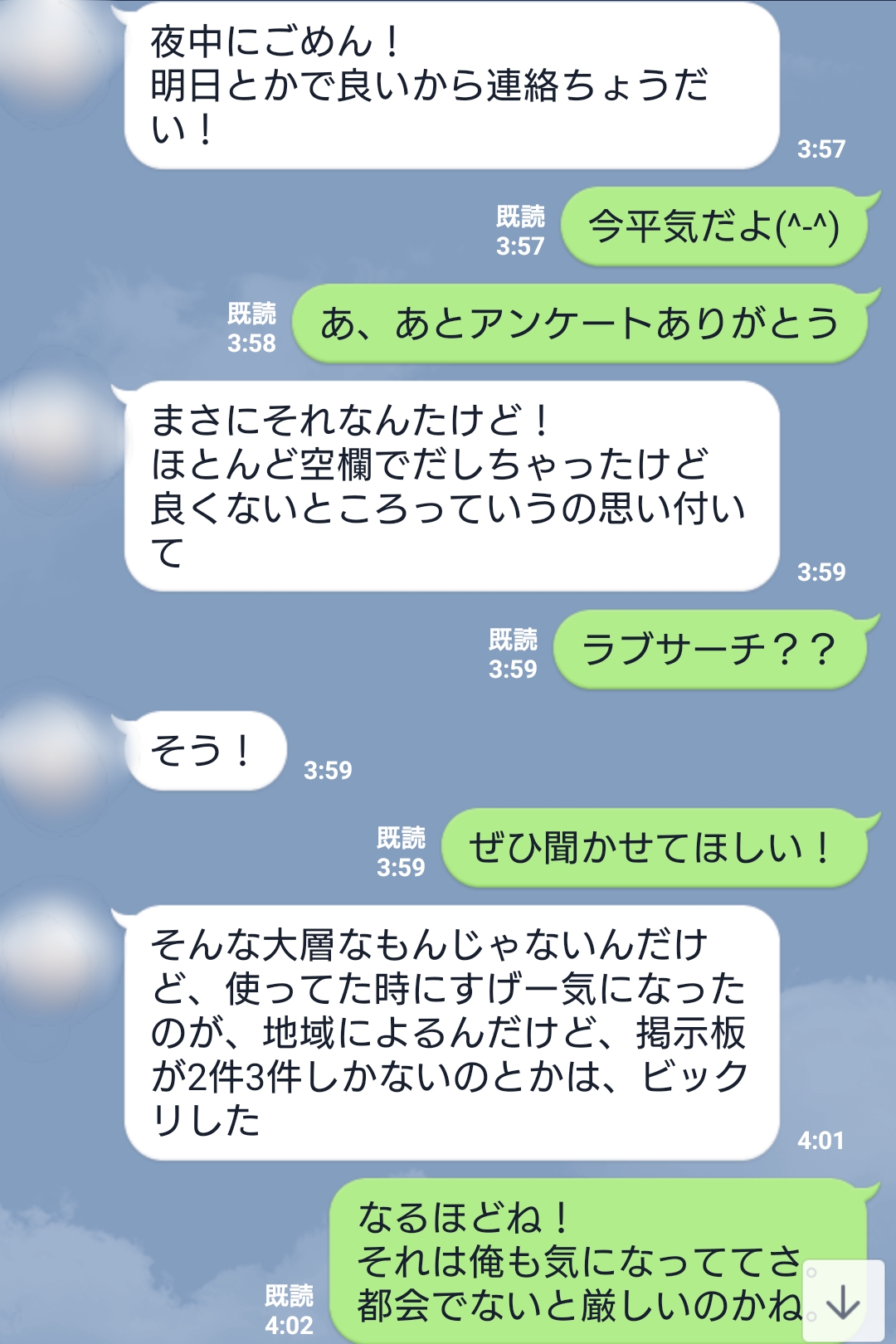Jump to latest message with down arrow
This screenshot has height=1344, width=896.
pyautogui.click(x=843, y=1301)
